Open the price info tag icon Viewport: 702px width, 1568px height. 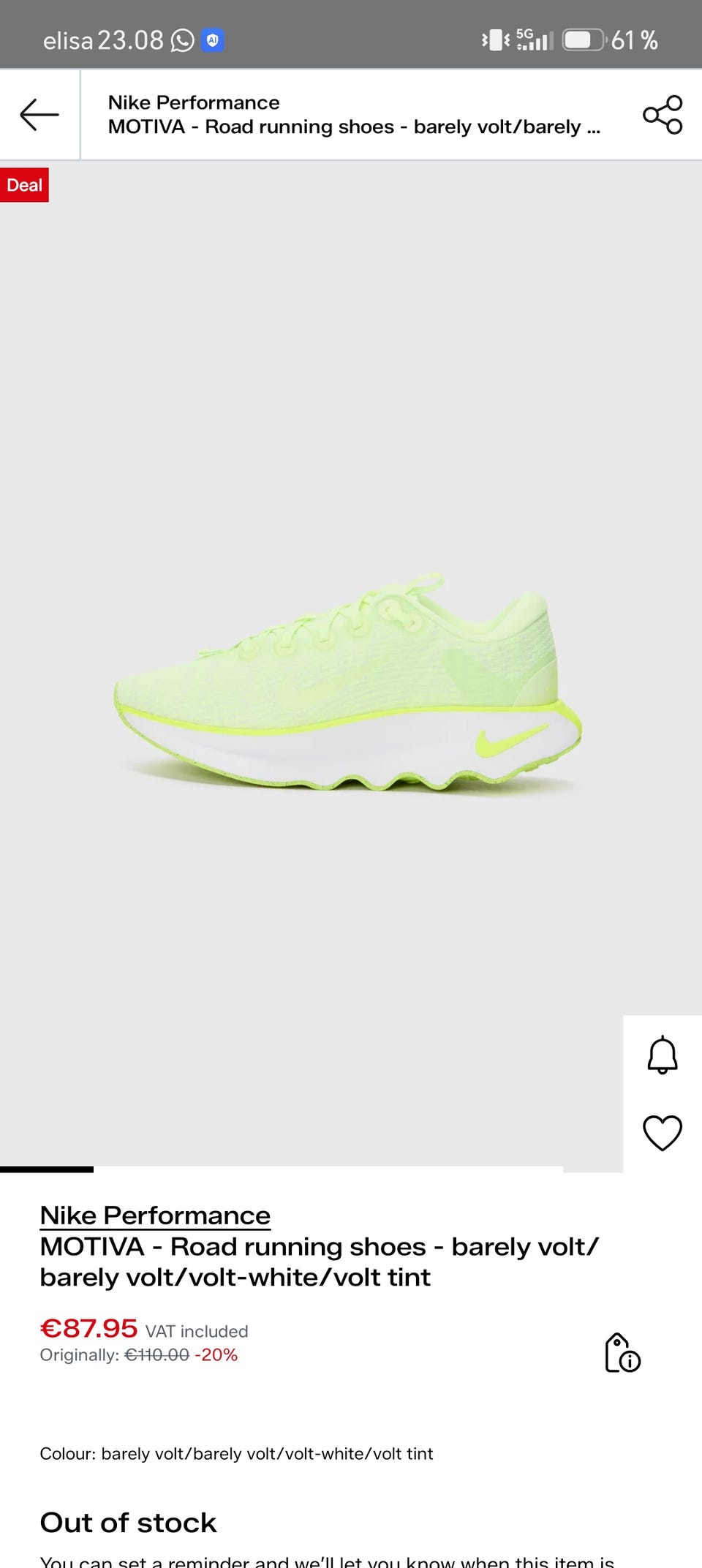coord(622,1352)
